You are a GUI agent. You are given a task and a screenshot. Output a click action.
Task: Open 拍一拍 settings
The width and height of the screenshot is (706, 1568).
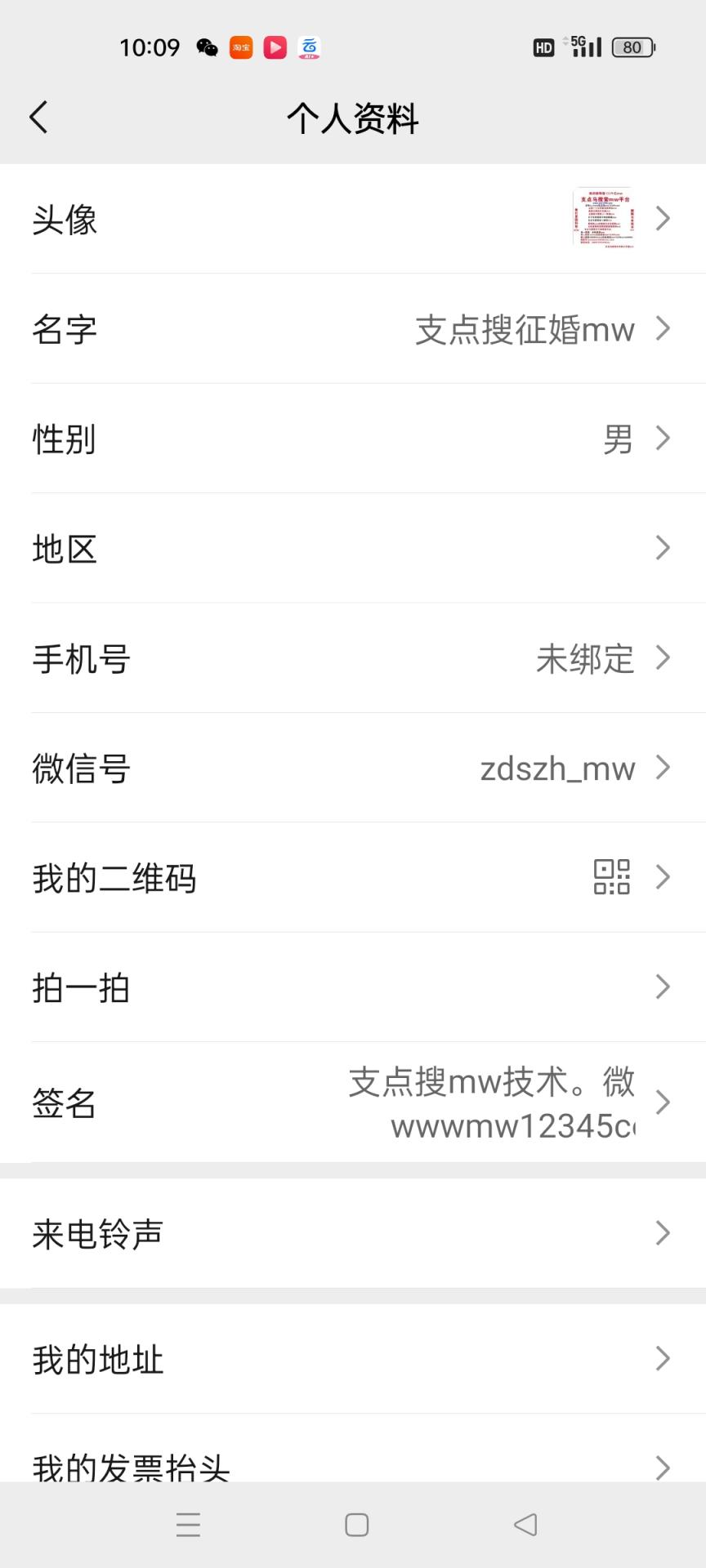353,987
